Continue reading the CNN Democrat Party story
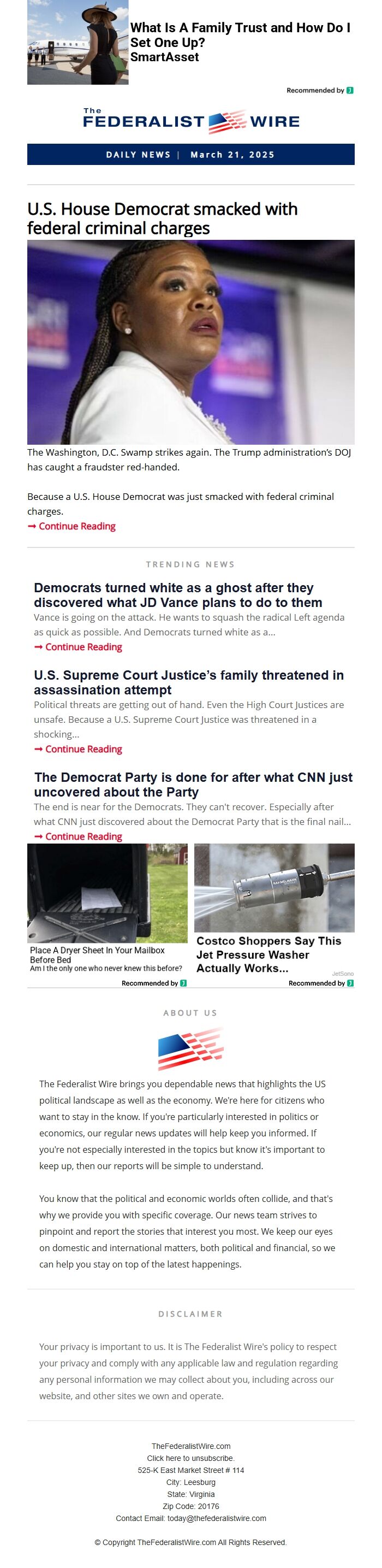Screen dimensions: 382x1568 click(x=83, y=837)
